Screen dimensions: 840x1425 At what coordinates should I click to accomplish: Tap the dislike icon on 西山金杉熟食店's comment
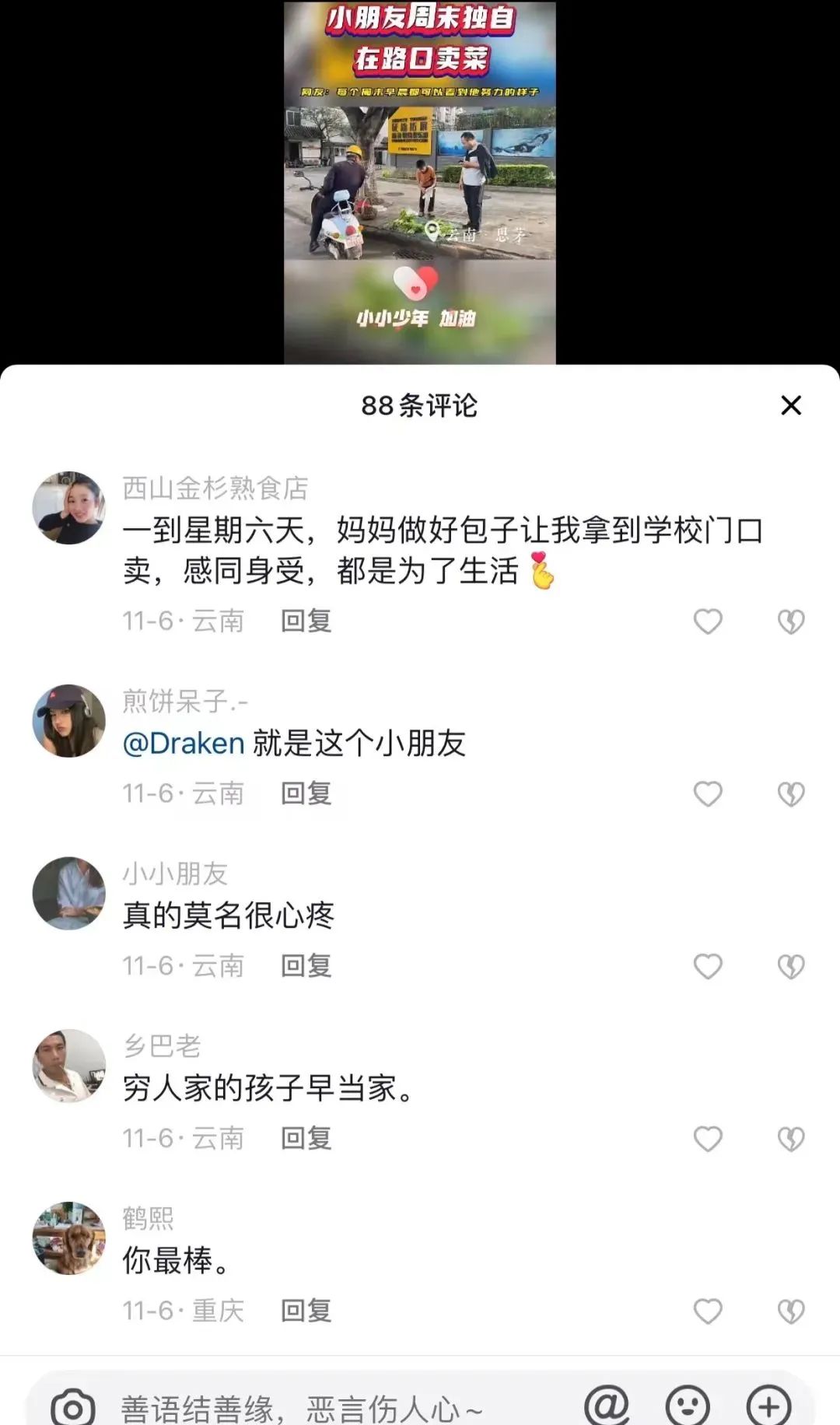790,621
